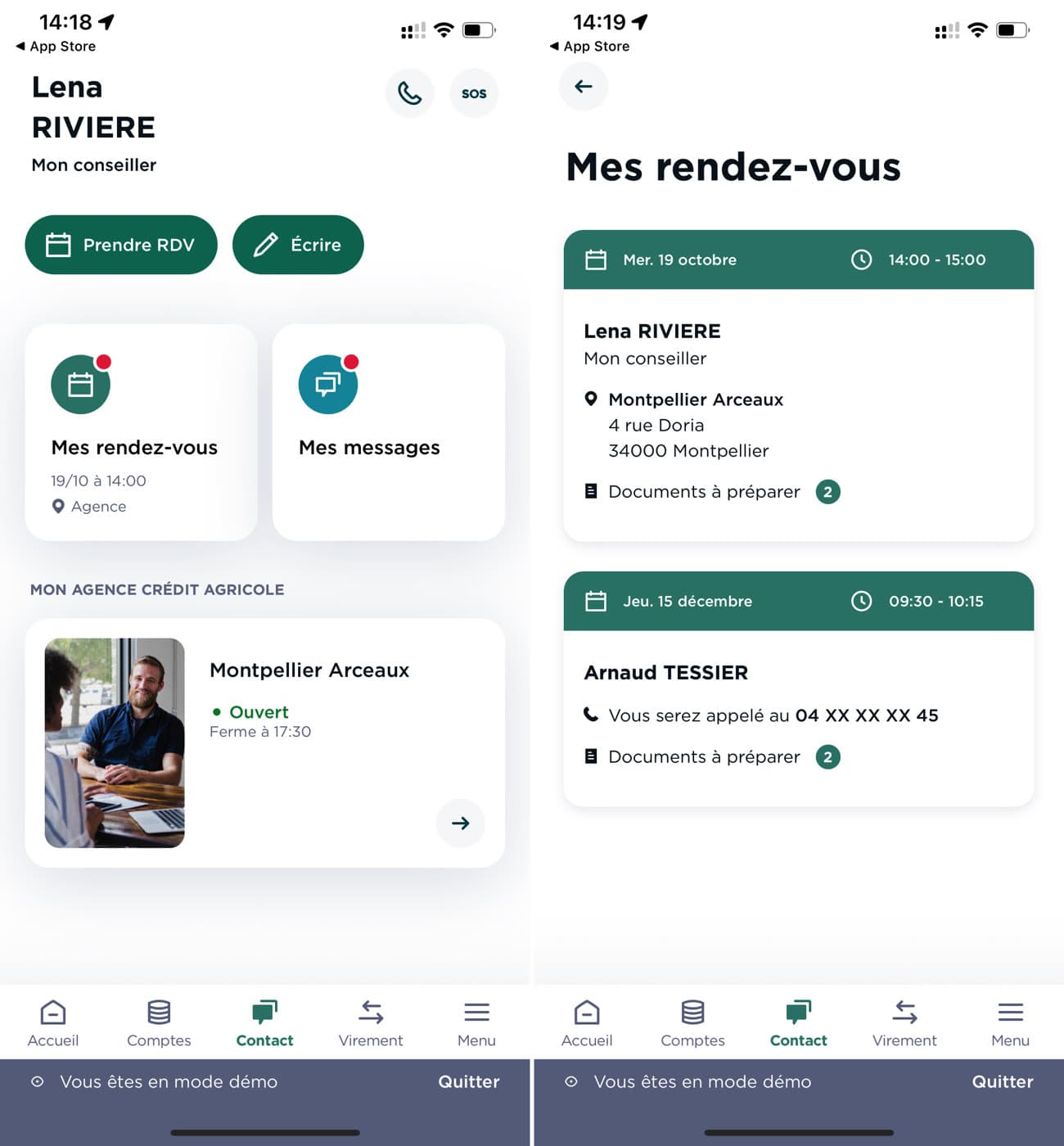1064x1146 pixels.
Task: Switch to the Contact tab
Action: [264, 1022]
